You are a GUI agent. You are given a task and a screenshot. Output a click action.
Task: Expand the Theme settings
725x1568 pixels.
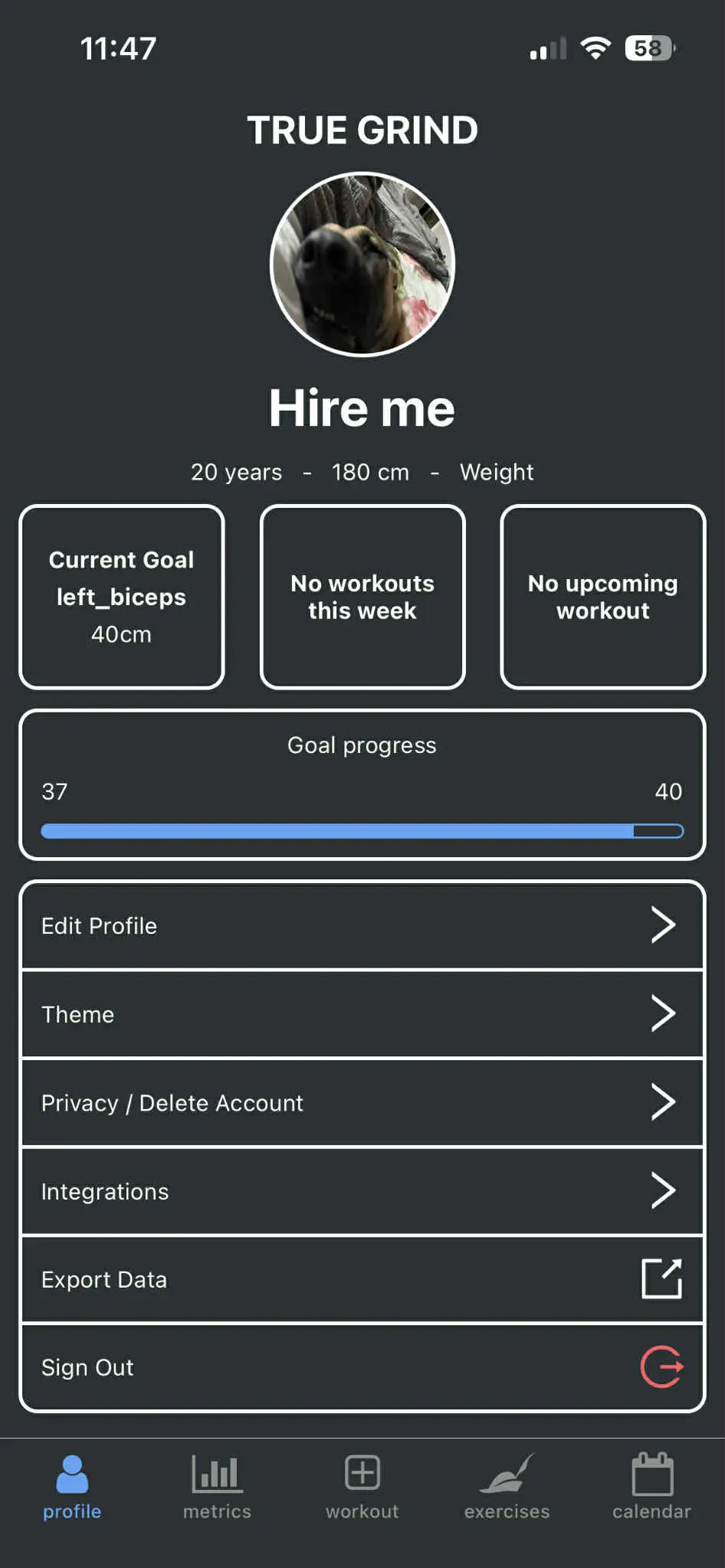[362, 1013]
